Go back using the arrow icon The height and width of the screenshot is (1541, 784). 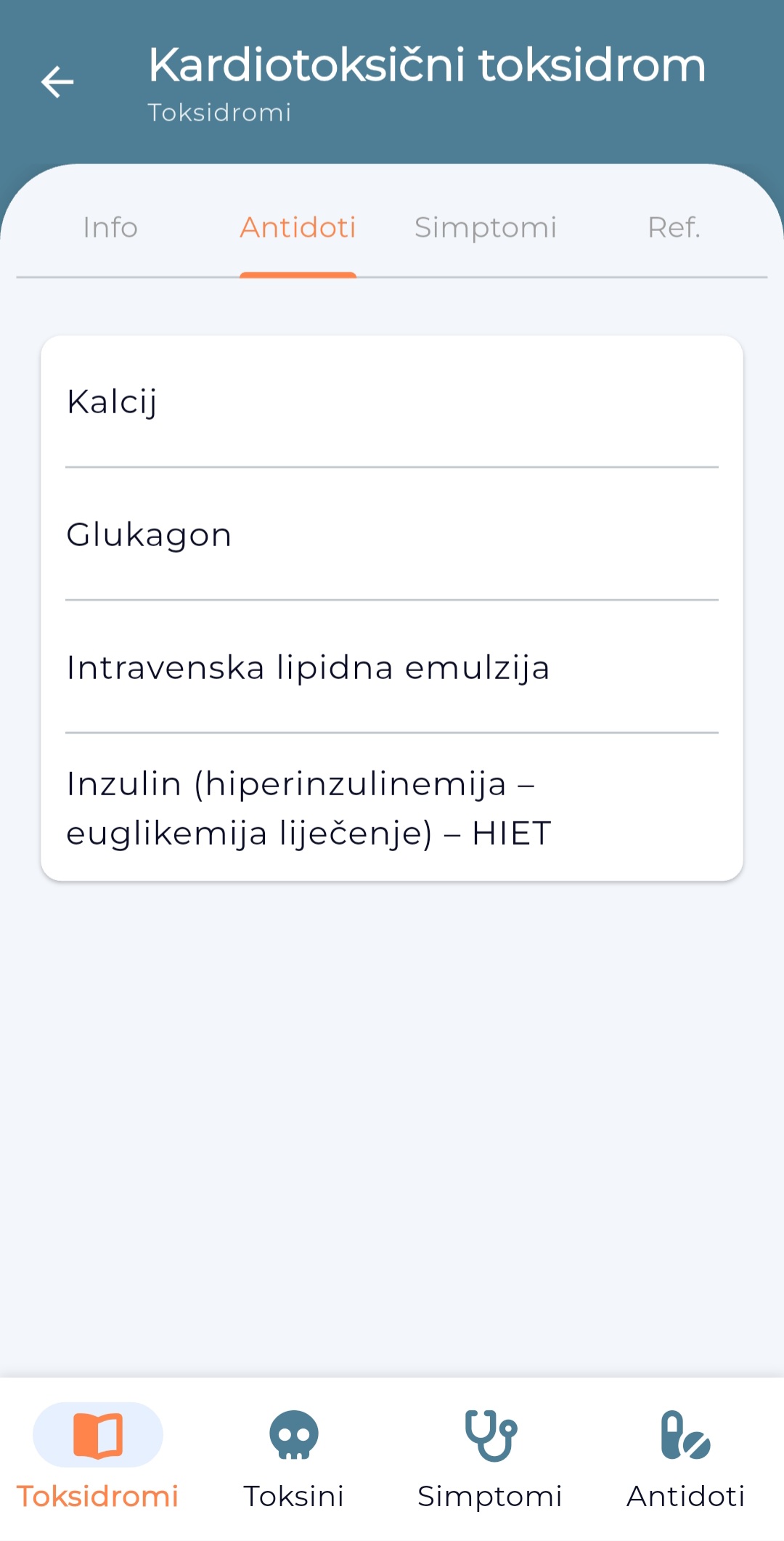[x=57, y=82]
